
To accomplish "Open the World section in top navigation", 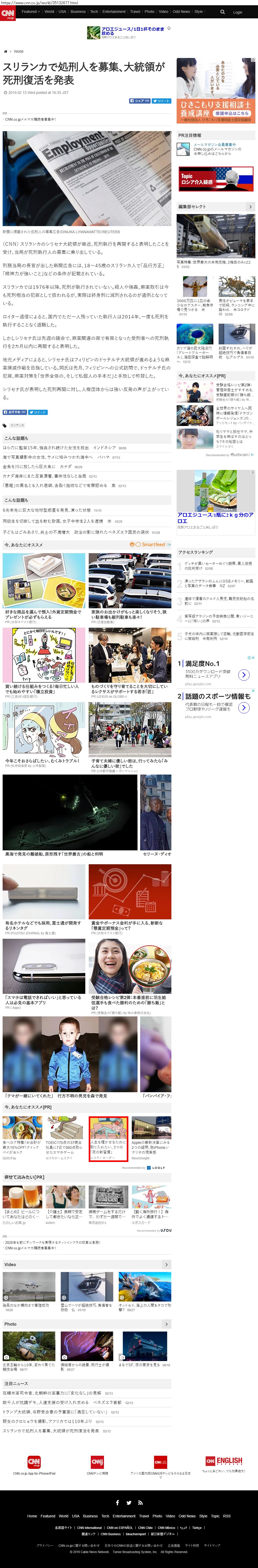I will tap(49, 12).
